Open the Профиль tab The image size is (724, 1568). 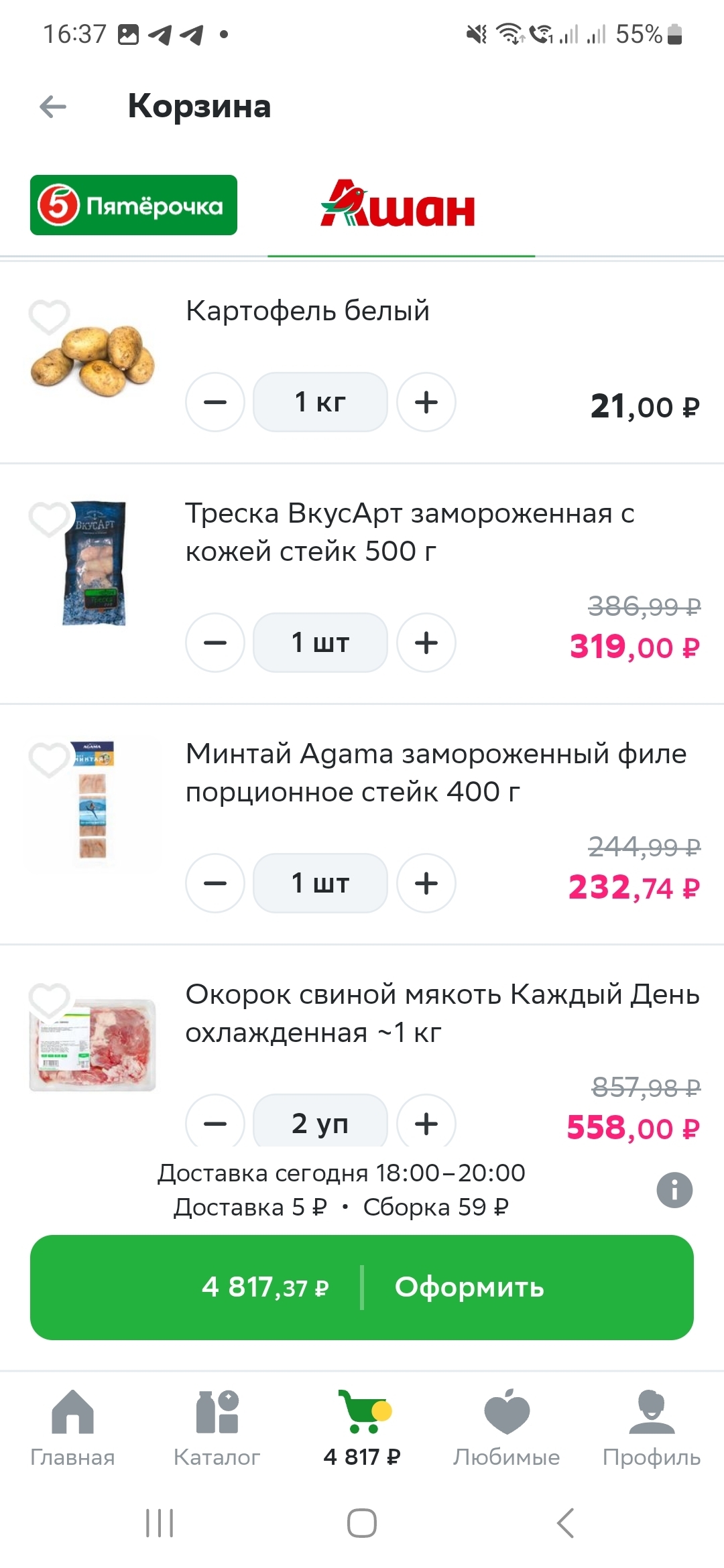(x=652, y=1428)
